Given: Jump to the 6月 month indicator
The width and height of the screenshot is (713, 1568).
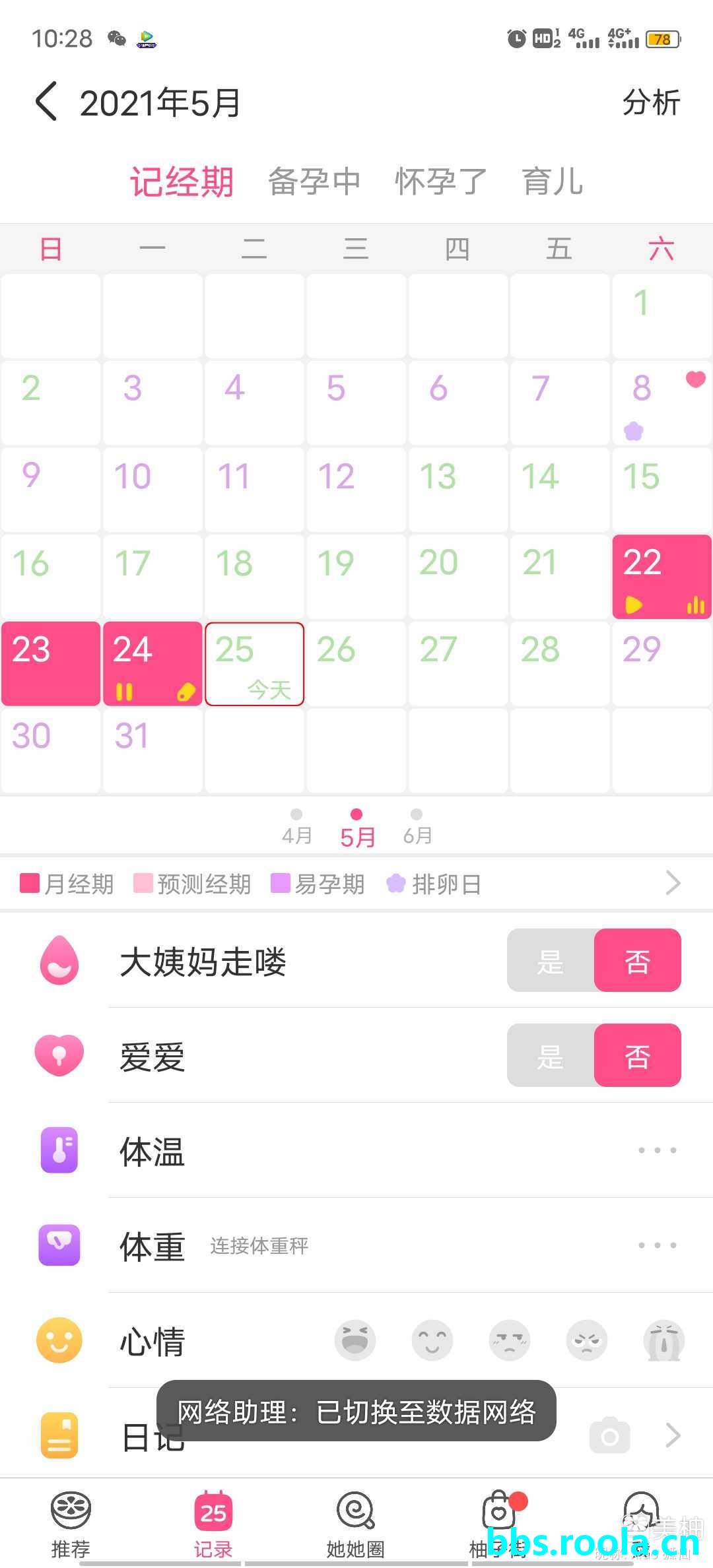Looking at the screenshot, I should [417, 828].
